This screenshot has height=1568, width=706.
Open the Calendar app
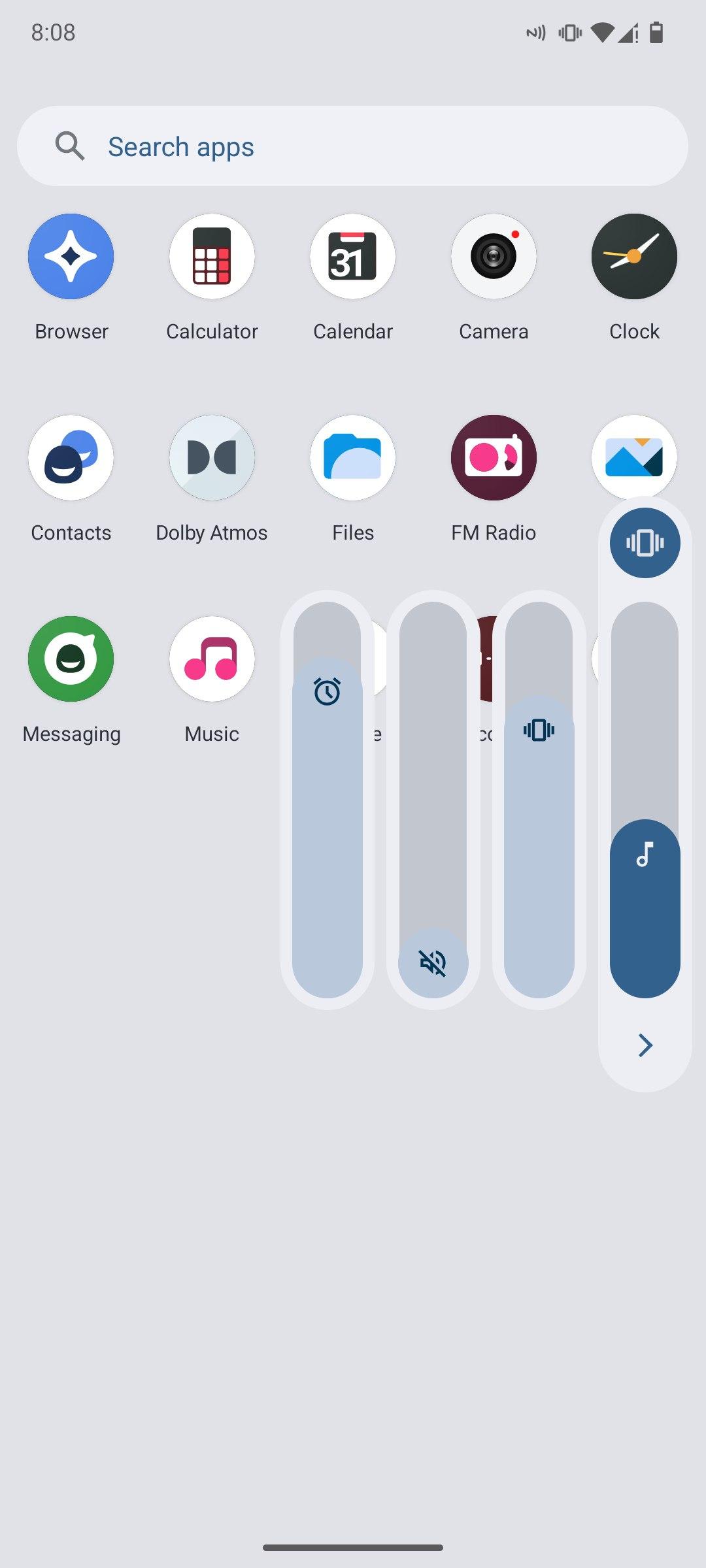pyautogui.click(x=353, y=257)
